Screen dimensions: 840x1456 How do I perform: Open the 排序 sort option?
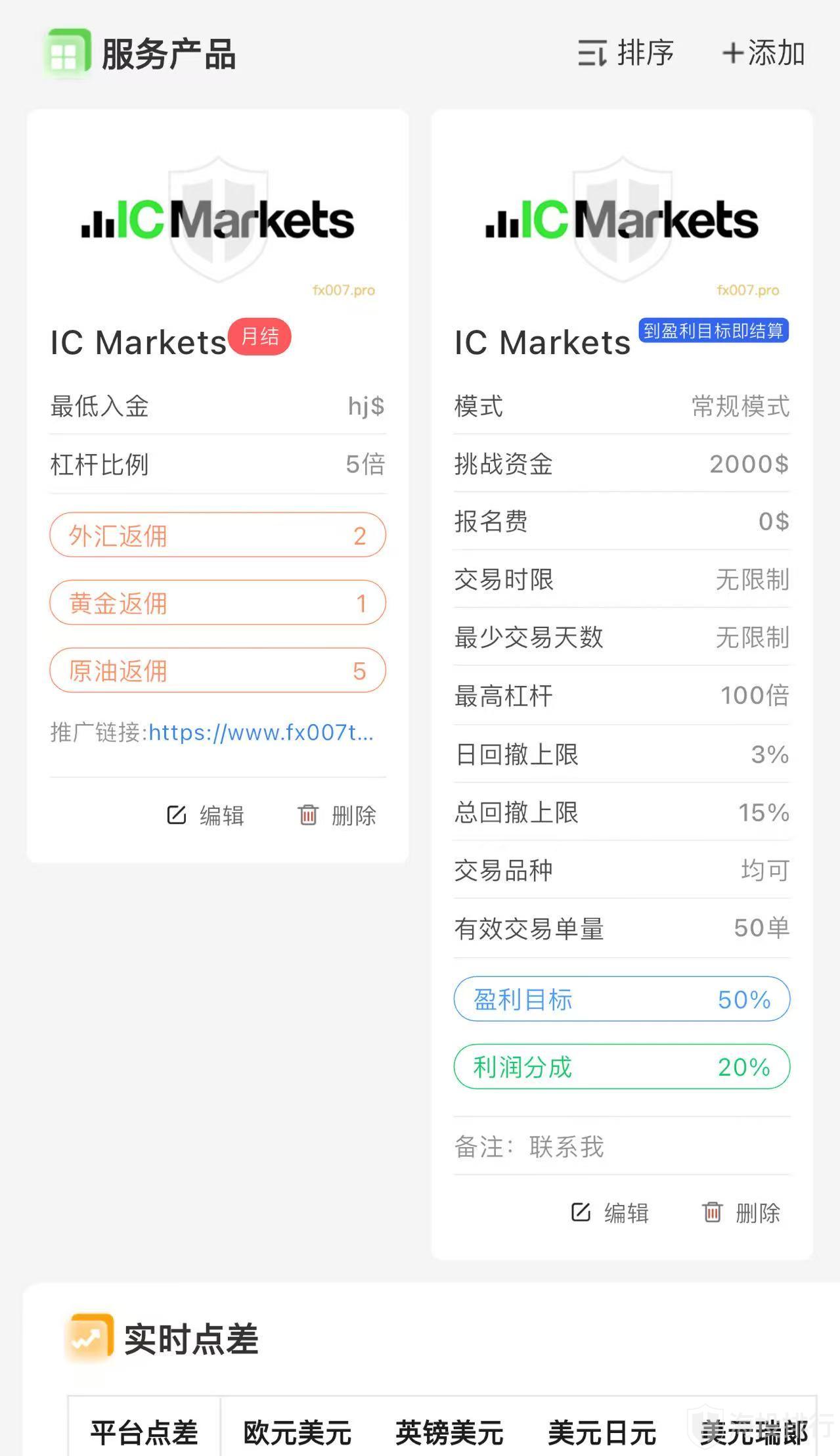click(626, 53)
